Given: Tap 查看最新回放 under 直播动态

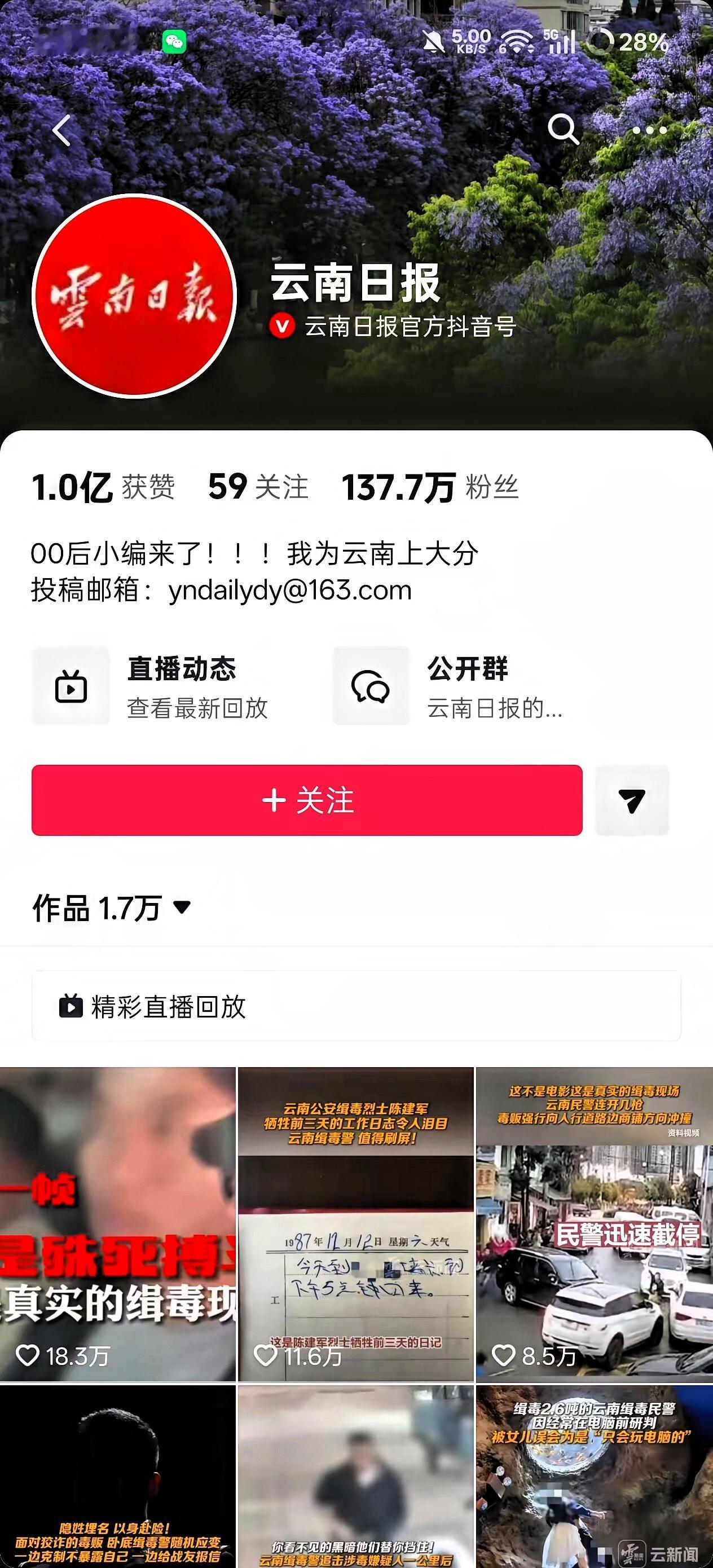Looking at the screenshot, I should [x=200, y=710].
